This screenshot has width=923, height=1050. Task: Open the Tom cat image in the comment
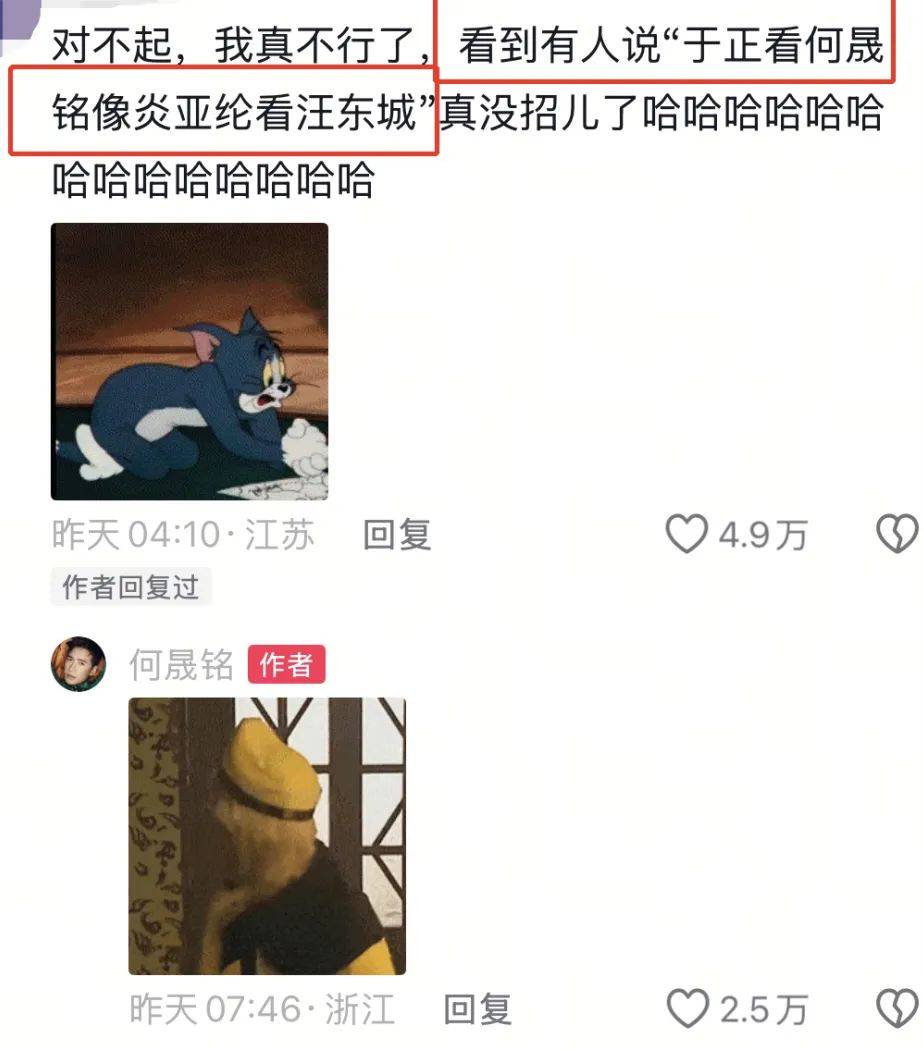pyautogui.click(x=189, y=361)
